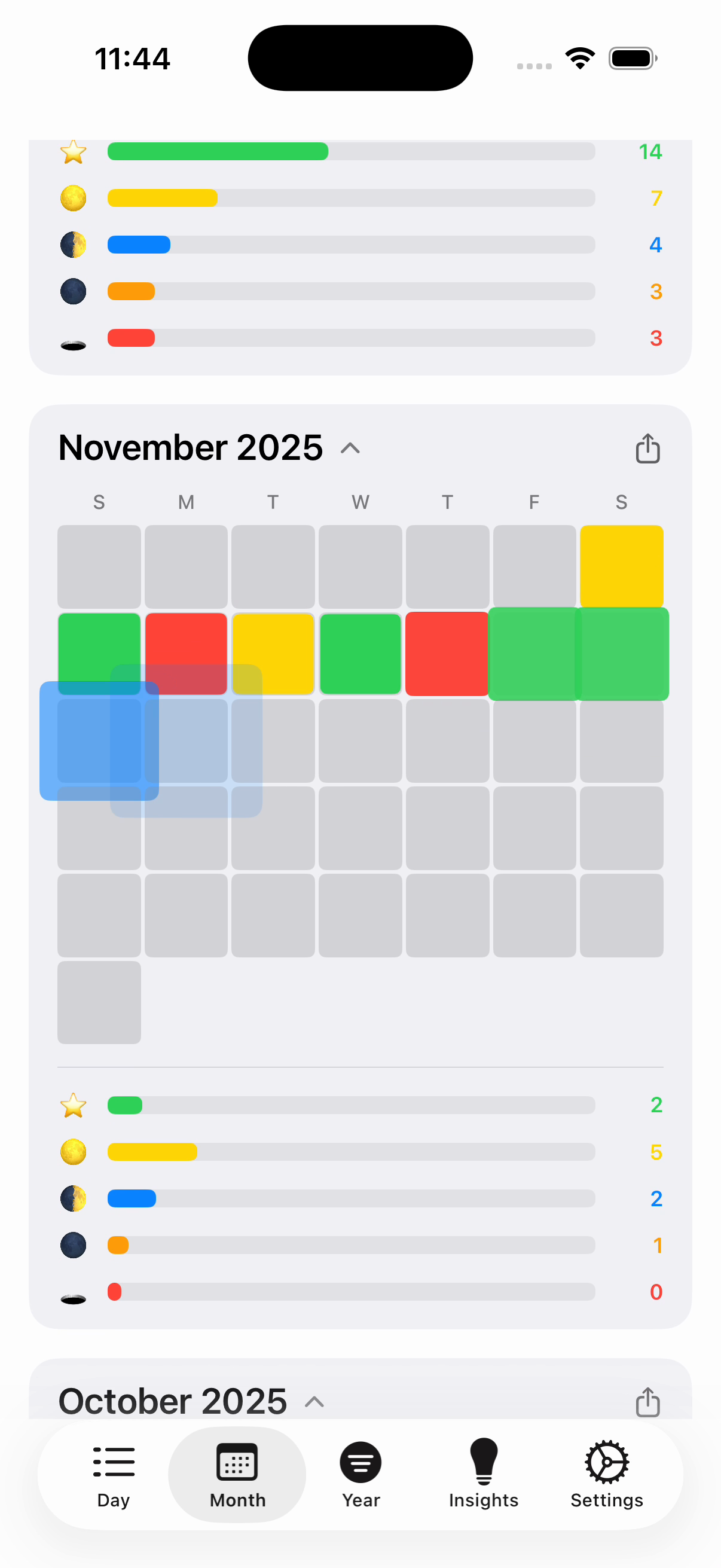Screen dimensions: 721x1568
Task: Share the November 2025 month view
Action: [x=647, y=449]
